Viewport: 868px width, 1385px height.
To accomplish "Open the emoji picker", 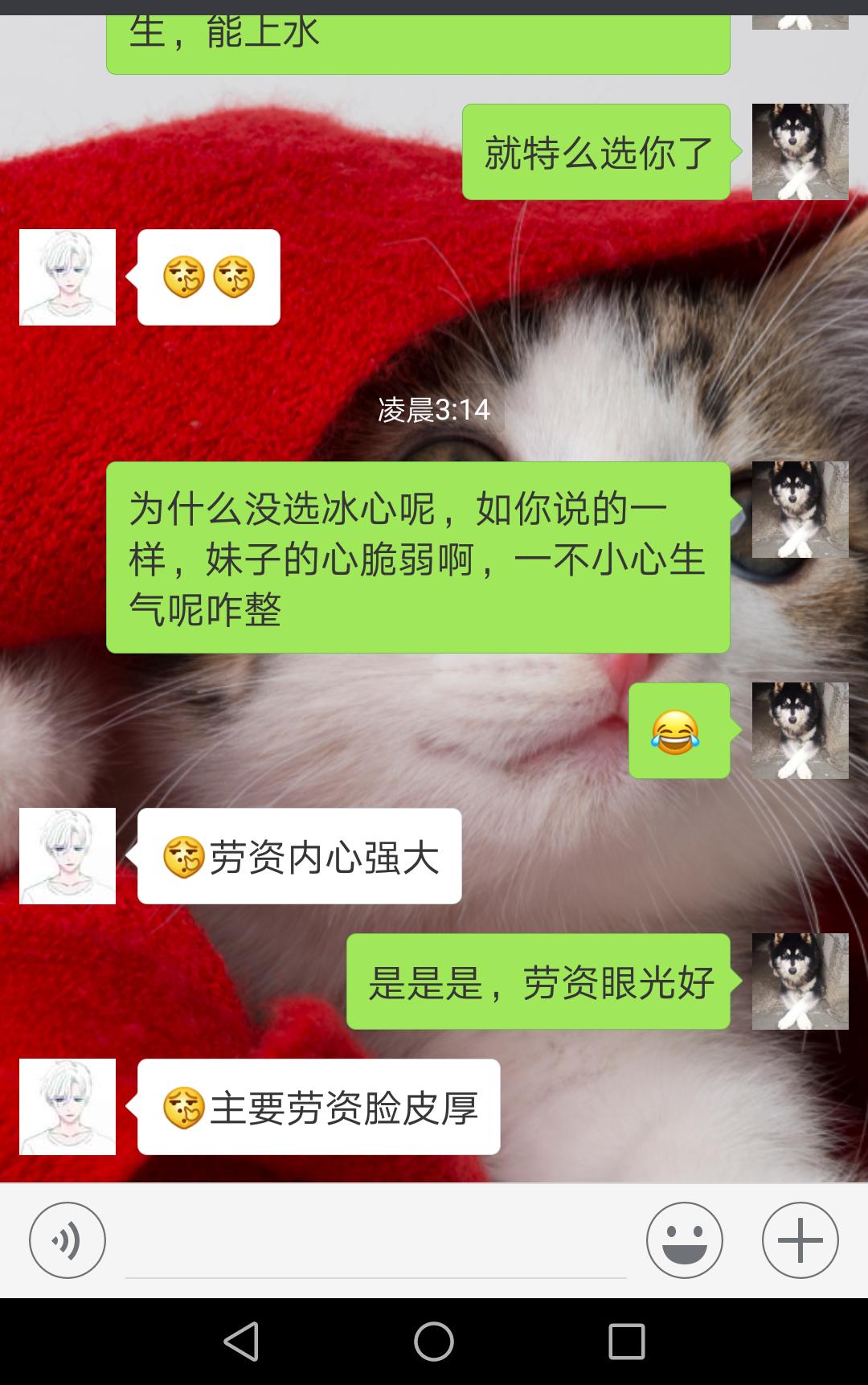I will click(684, 1240).
